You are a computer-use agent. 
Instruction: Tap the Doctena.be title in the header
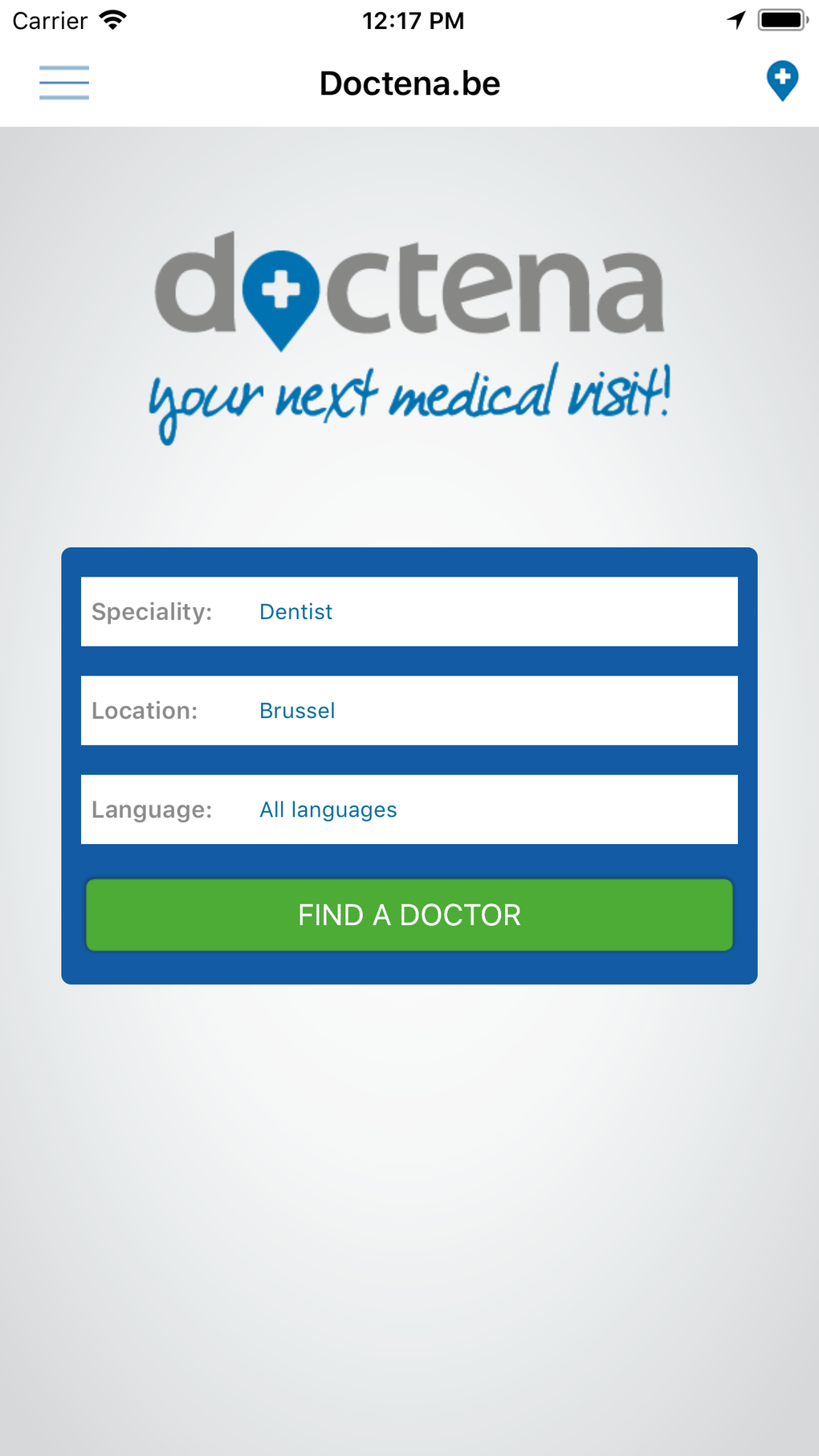click(409, 83)
